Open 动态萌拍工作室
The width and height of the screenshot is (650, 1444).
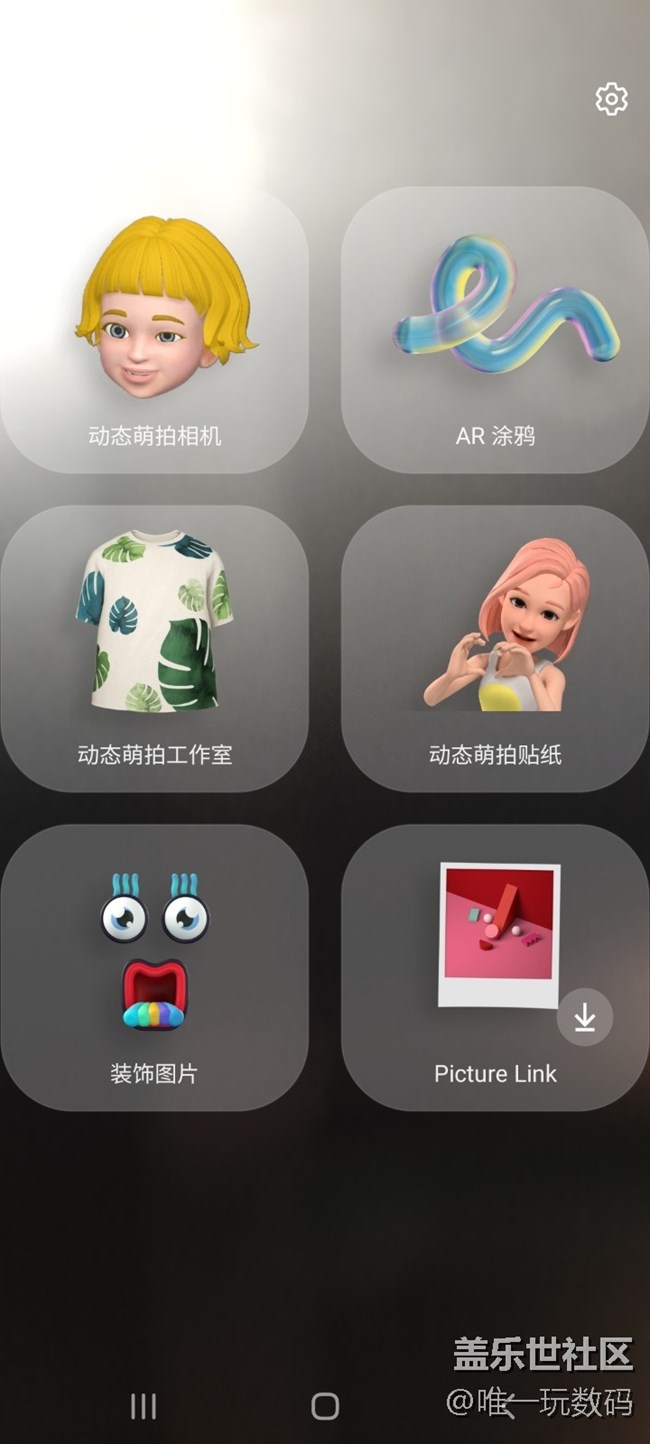(x=154, y=648)
